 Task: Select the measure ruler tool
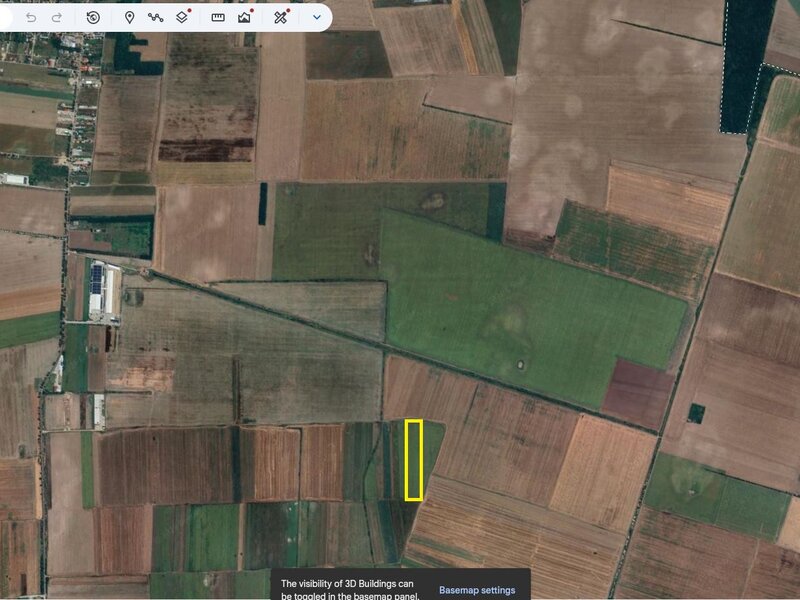coord(218,17)
